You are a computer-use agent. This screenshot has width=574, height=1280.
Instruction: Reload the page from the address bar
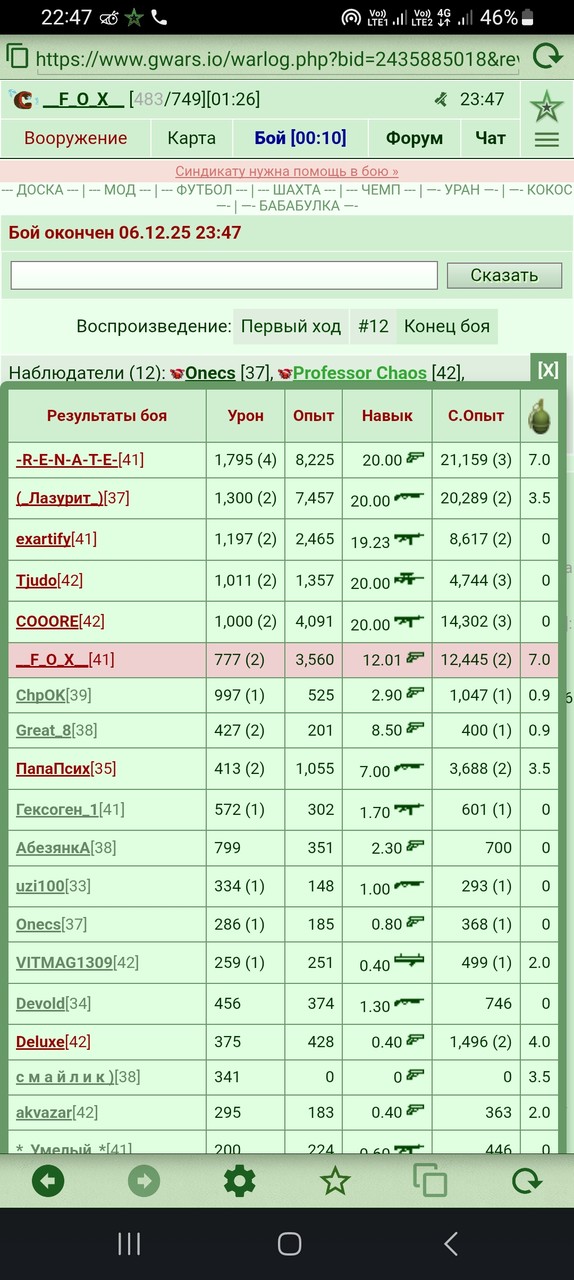coord(547,55)
